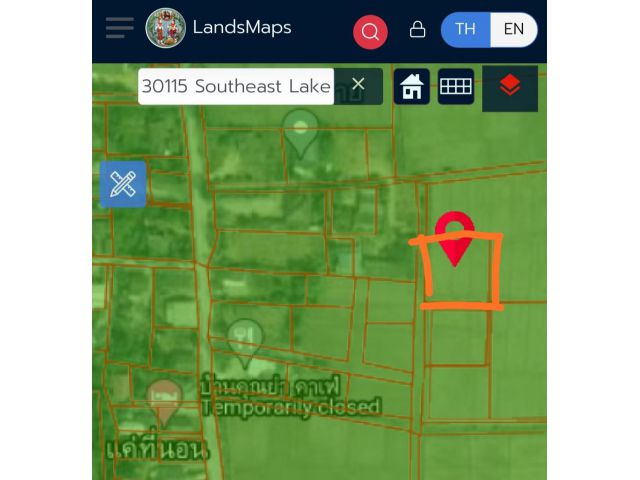
Task: Open the grid table view button
Action: (x=456, y=87)
